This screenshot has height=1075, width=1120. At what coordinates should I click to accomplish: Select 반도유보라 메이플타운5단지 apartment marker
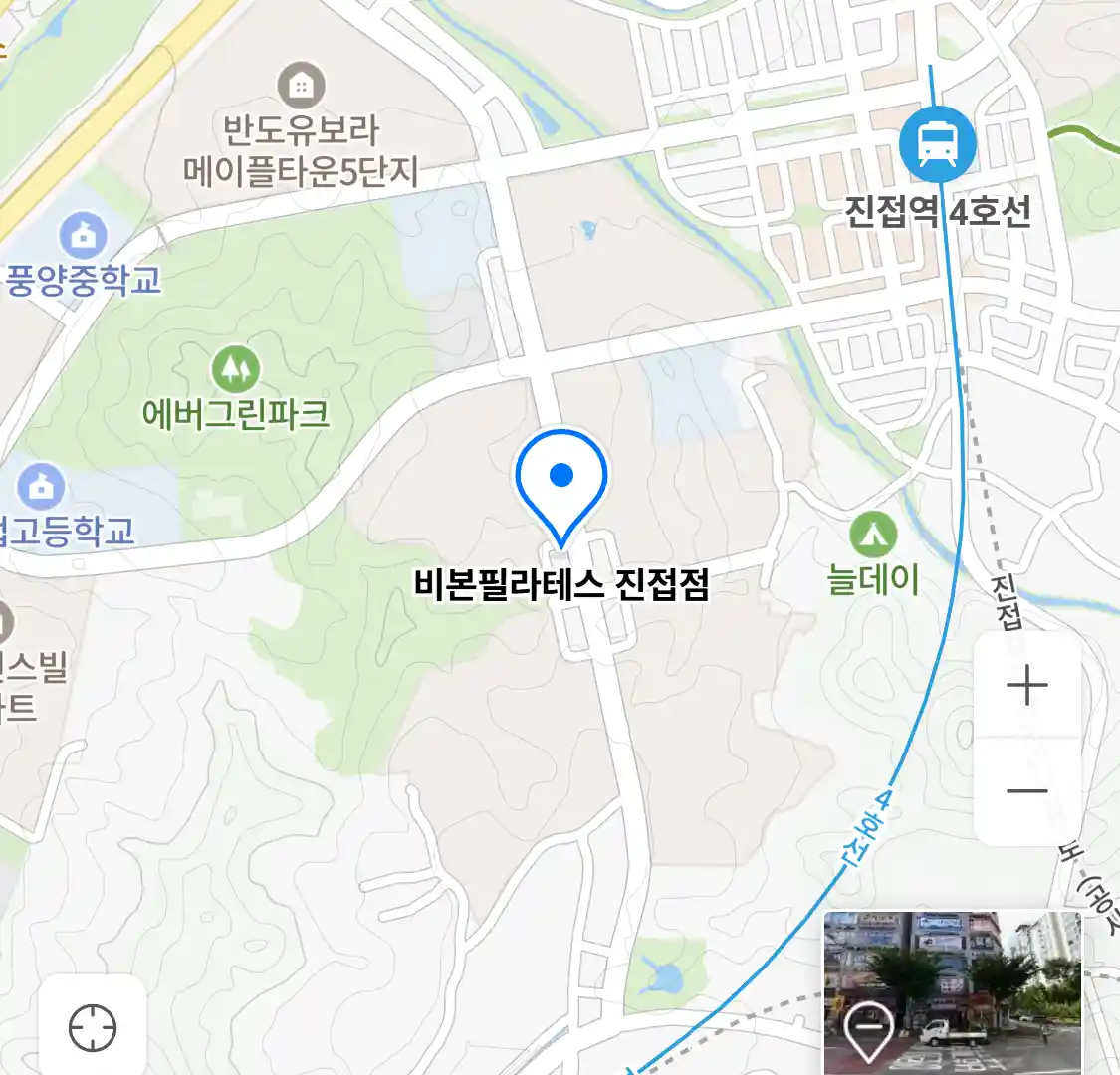coord(301,87)
